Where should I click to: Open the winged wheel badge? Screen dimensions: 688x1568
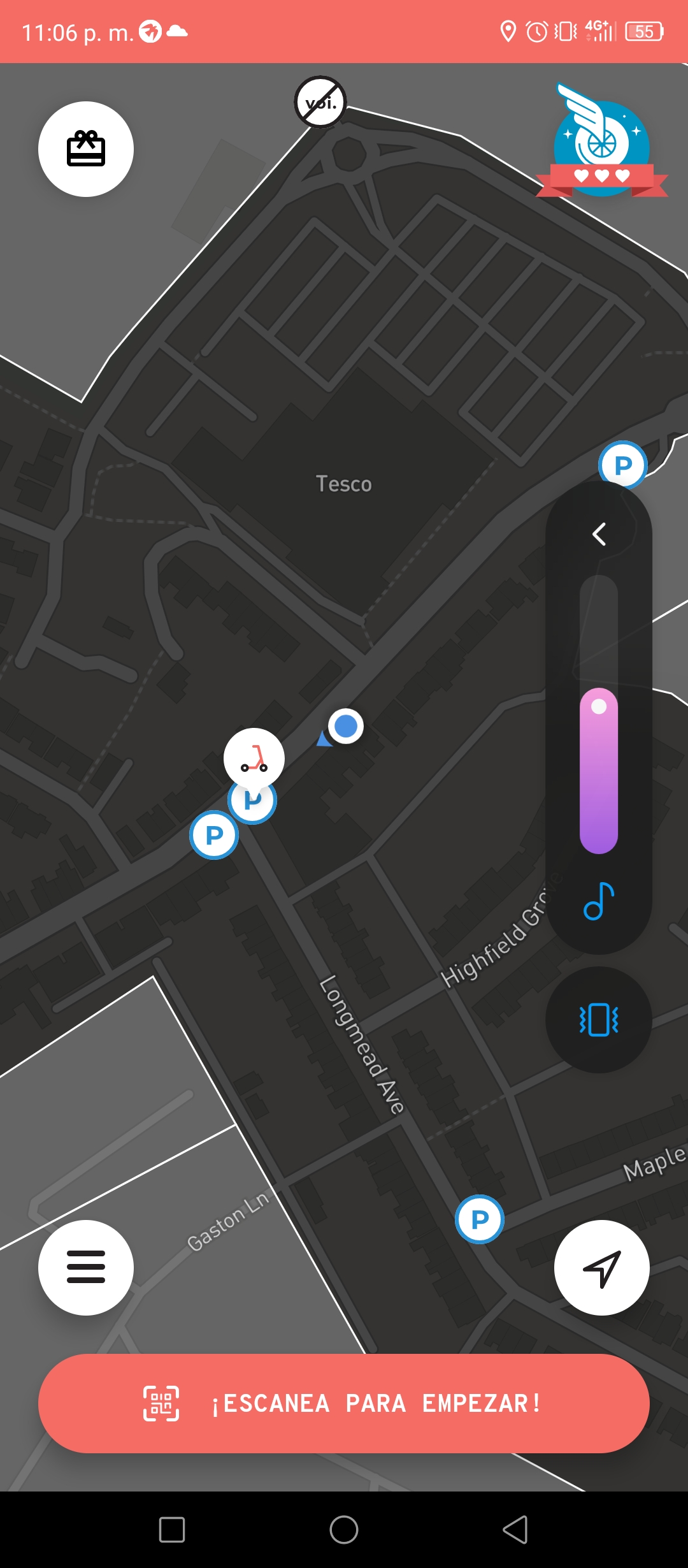(601, 140)
